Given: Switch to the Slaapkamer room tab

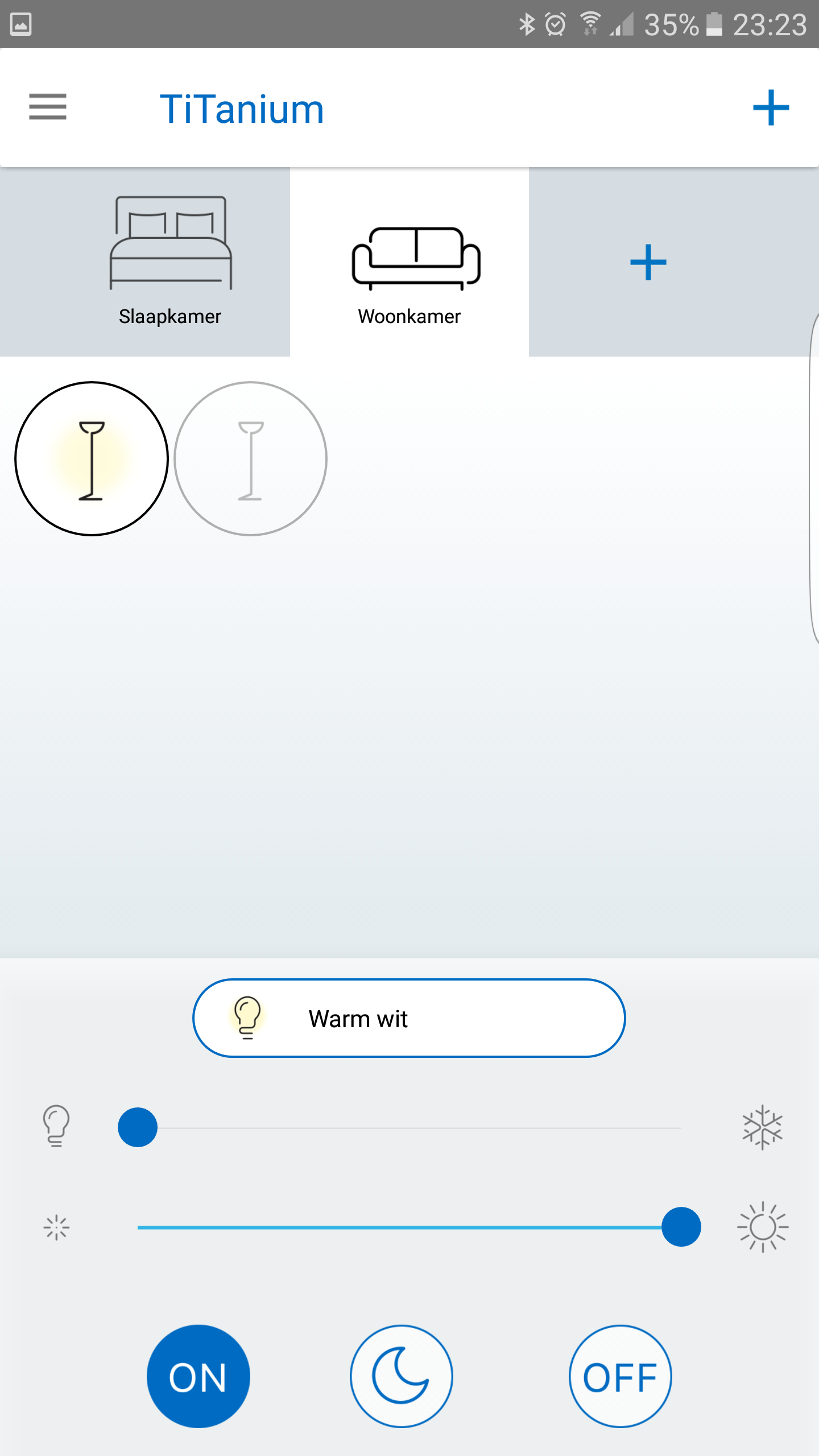Looking at the screenshot, I should click(x=169, y=262).
